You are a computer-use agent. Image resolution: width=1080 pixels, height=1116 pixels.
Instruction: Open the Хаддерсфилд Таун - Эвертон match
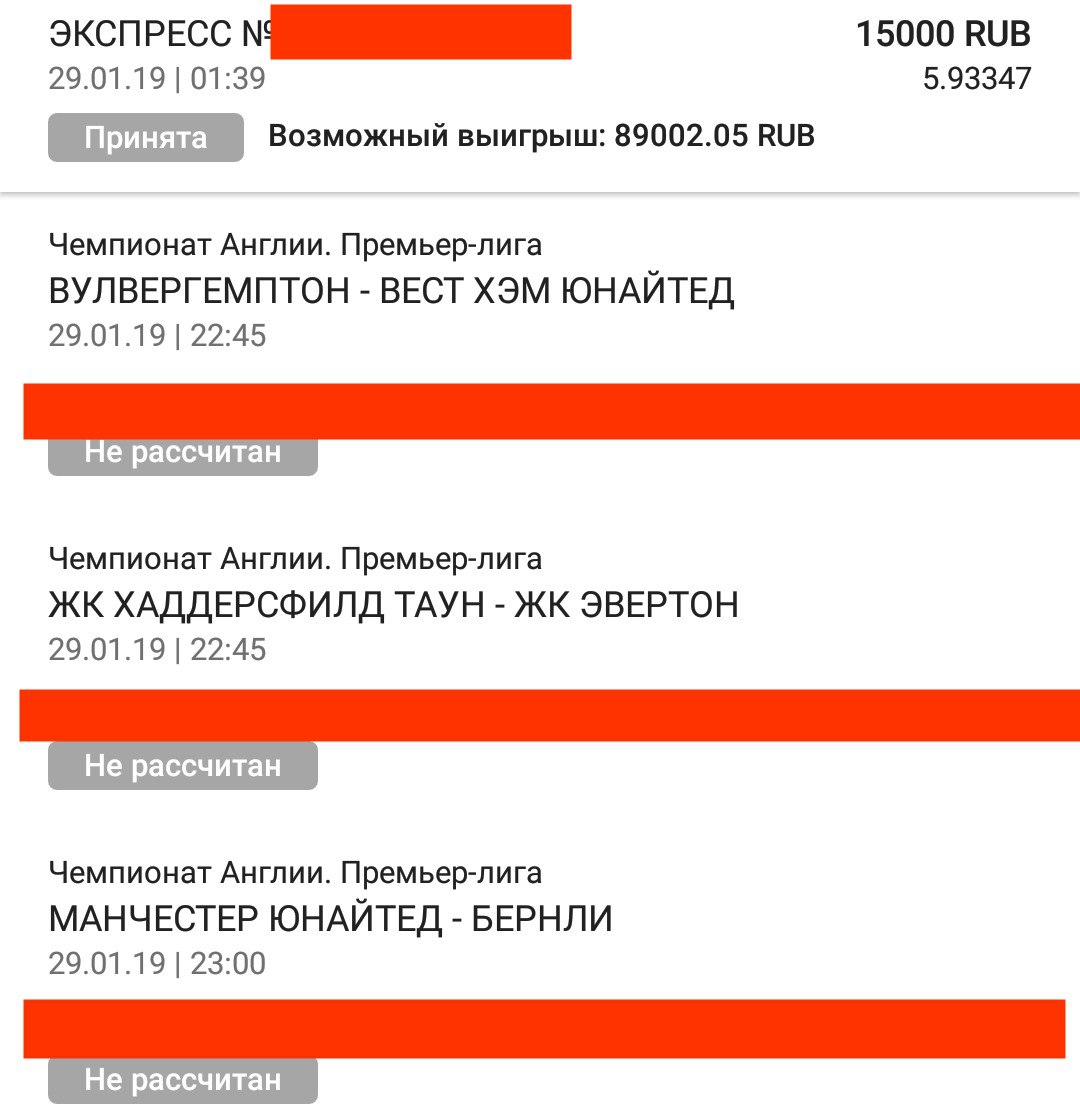point(393,605)
